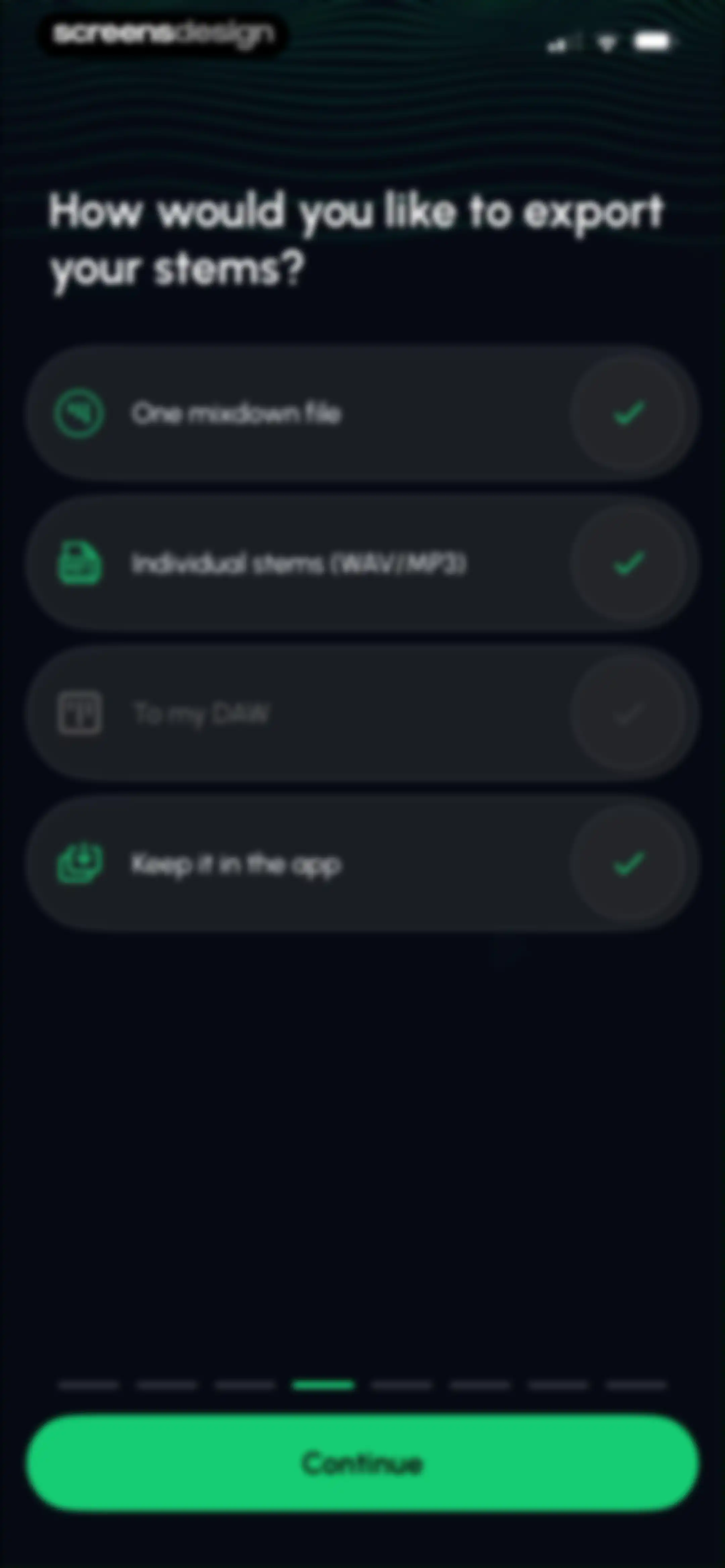
Task: Toggle the Keep it in the app option
Action: [362, 863]
